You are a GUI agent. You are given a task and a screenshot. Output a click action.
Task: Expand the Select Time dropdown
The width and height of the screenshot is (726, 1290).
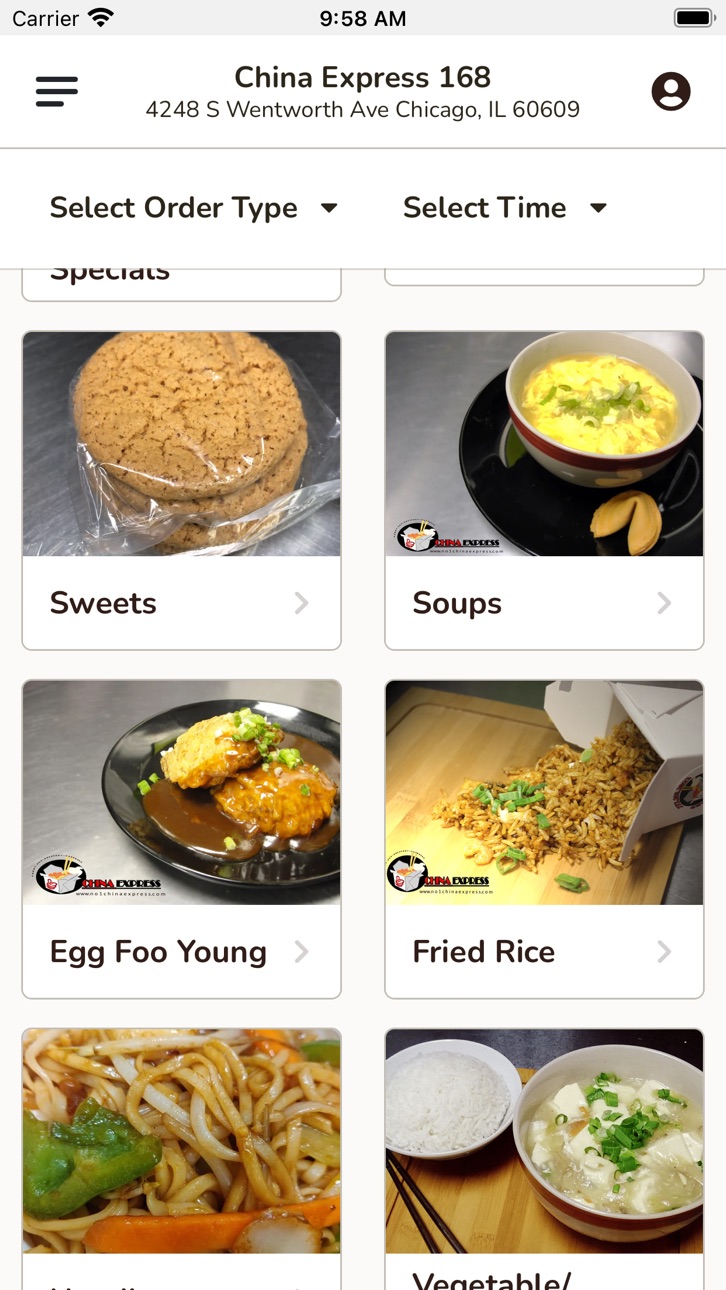tap(505, 208)
